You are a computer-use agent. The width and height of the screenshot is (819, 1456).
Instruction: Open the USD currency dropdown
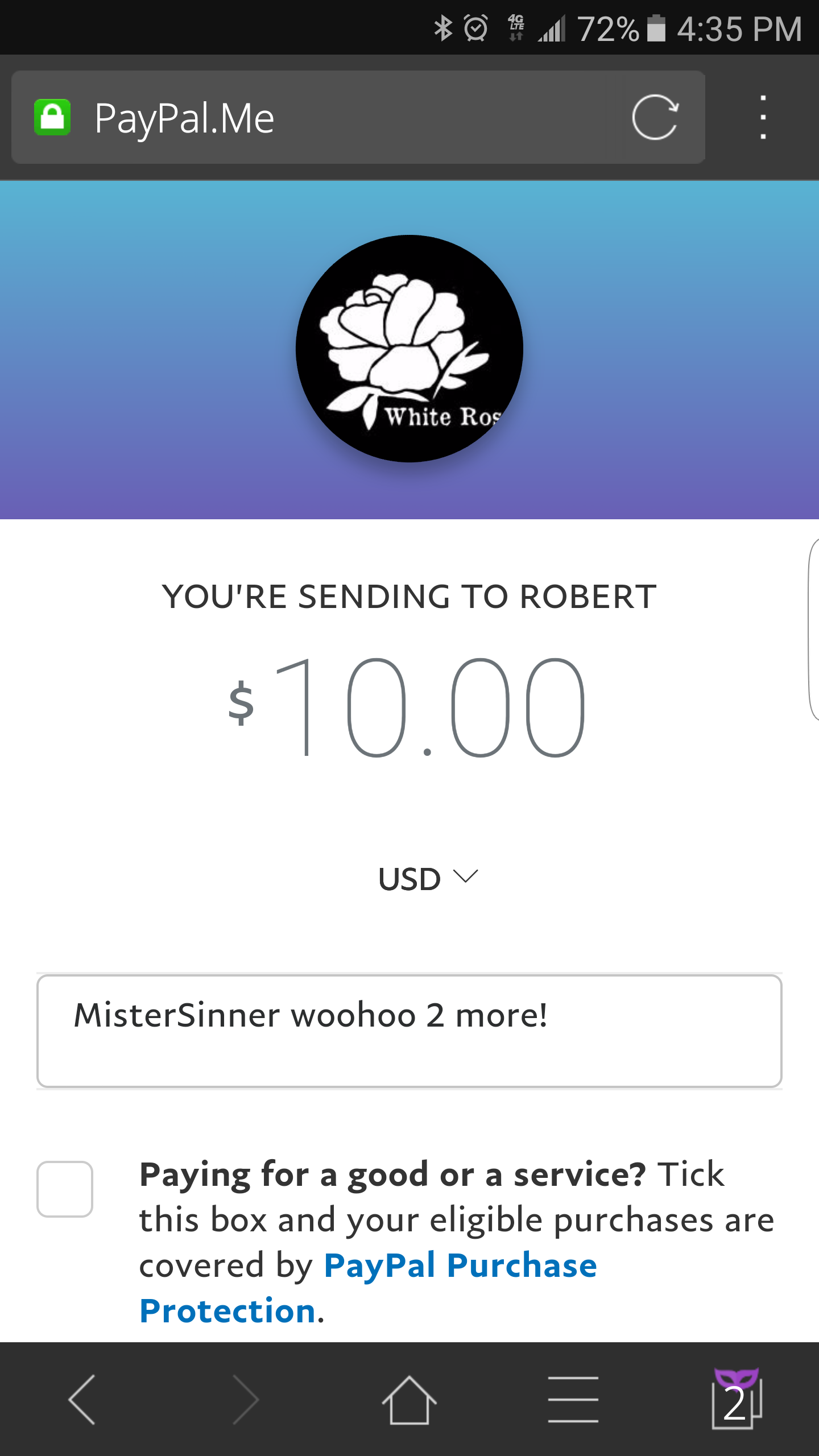click(x=428, y=878)
